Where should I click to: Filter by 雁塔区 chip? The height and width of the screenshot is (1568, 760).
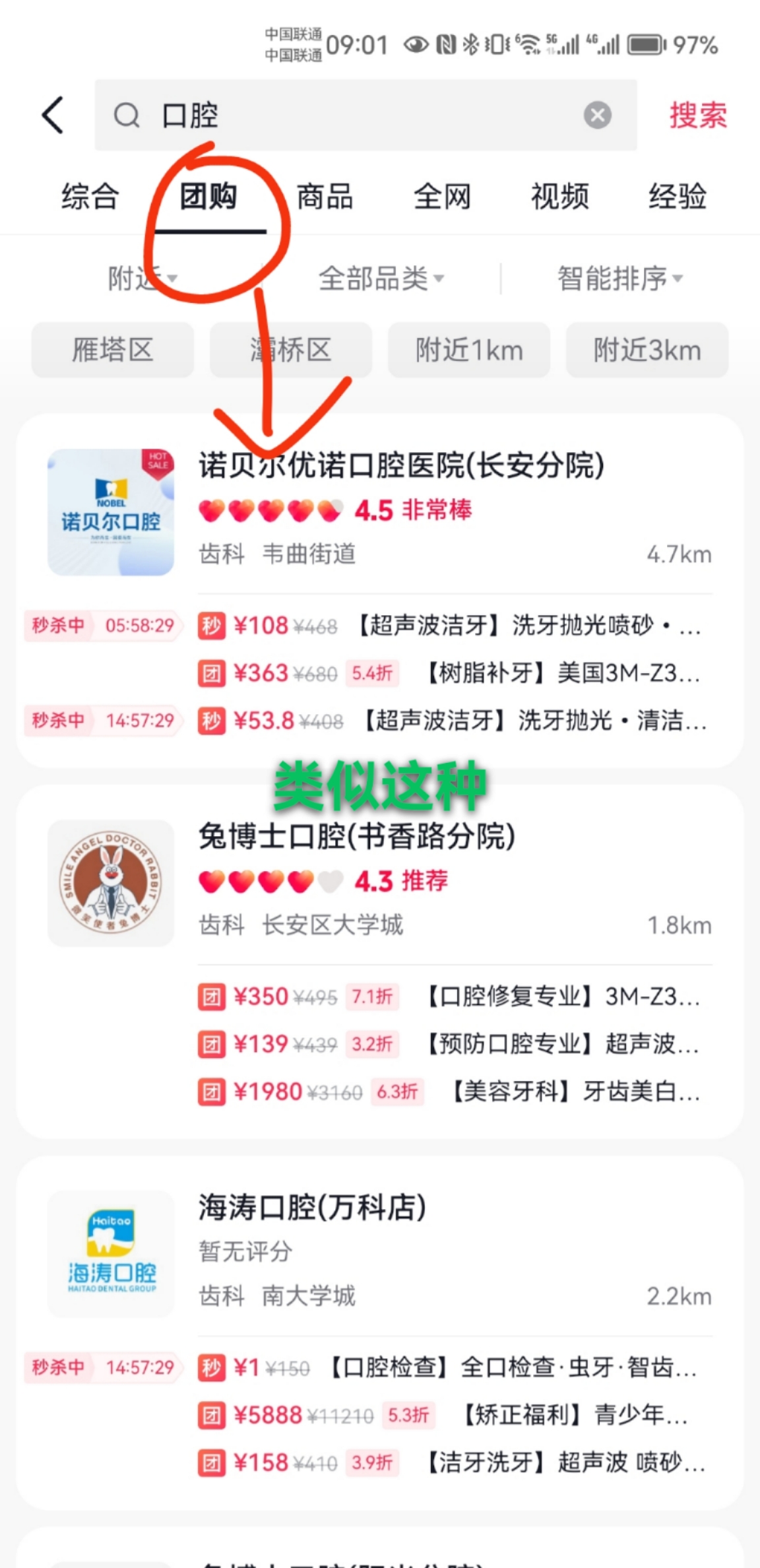coord(113,350)
